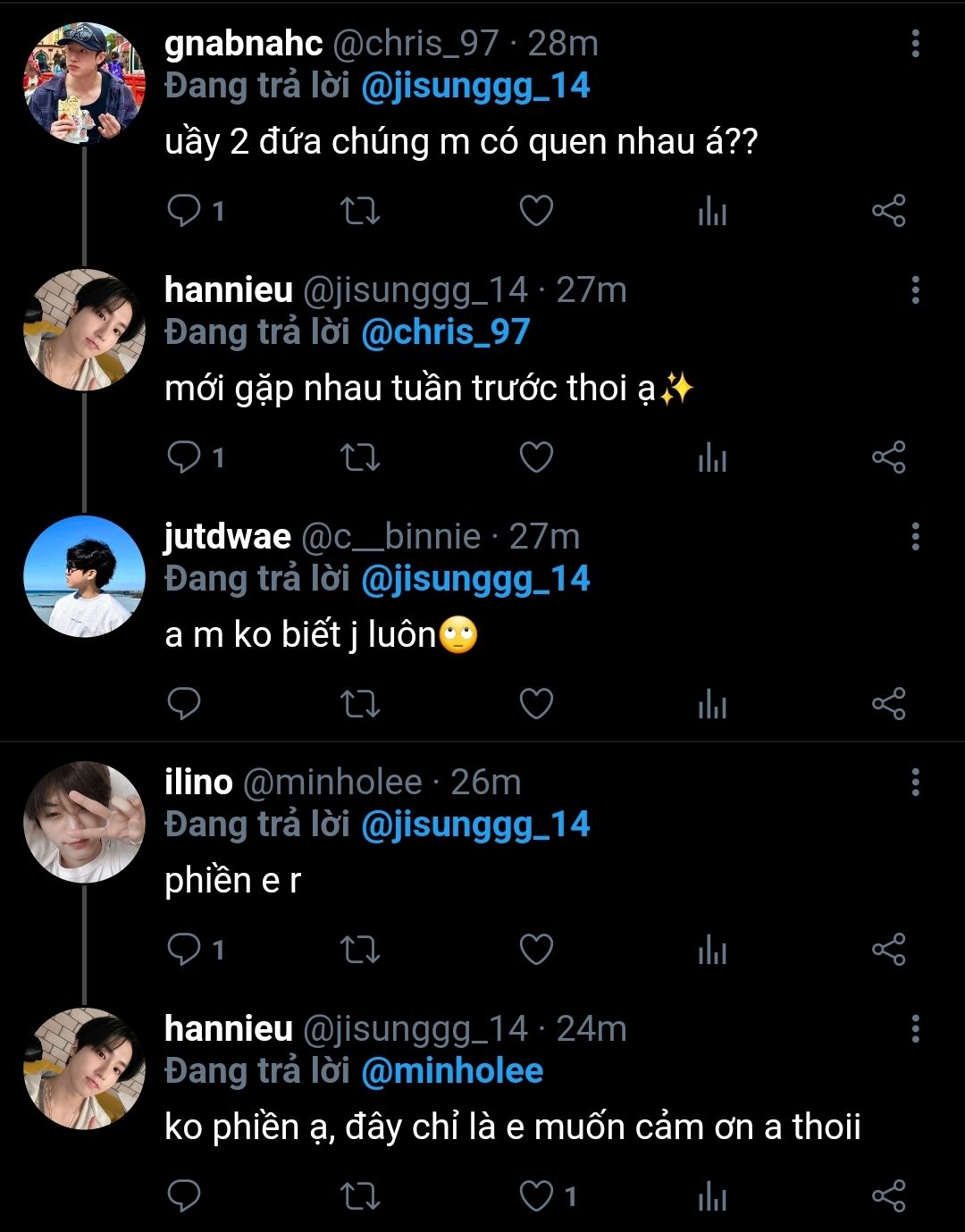Open ilino's profile avatar
The width and height of the screenshot is (965, 1232).
click(x=84, y=822)
